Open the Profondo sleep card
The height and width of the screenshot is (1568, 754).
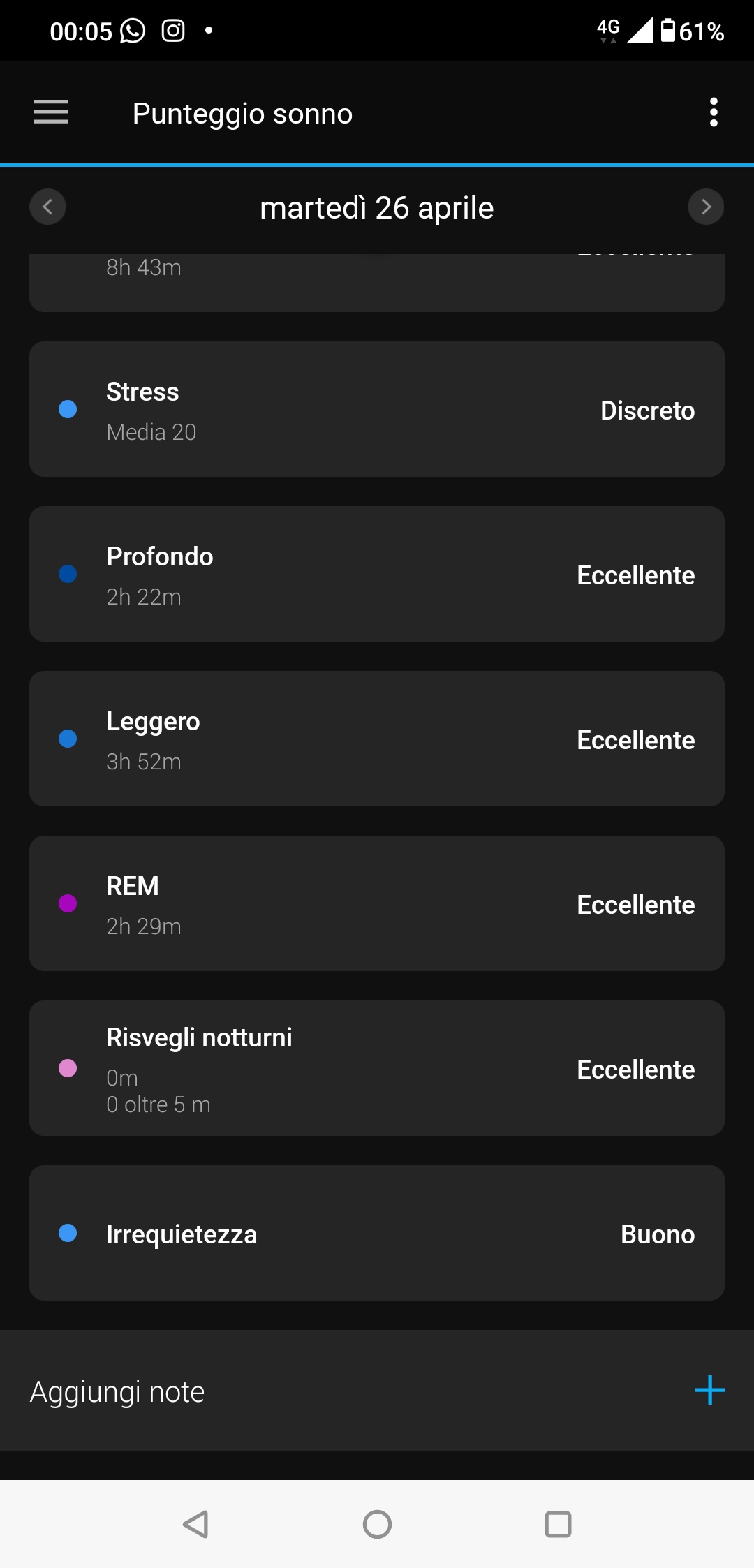tap(377, 575)
